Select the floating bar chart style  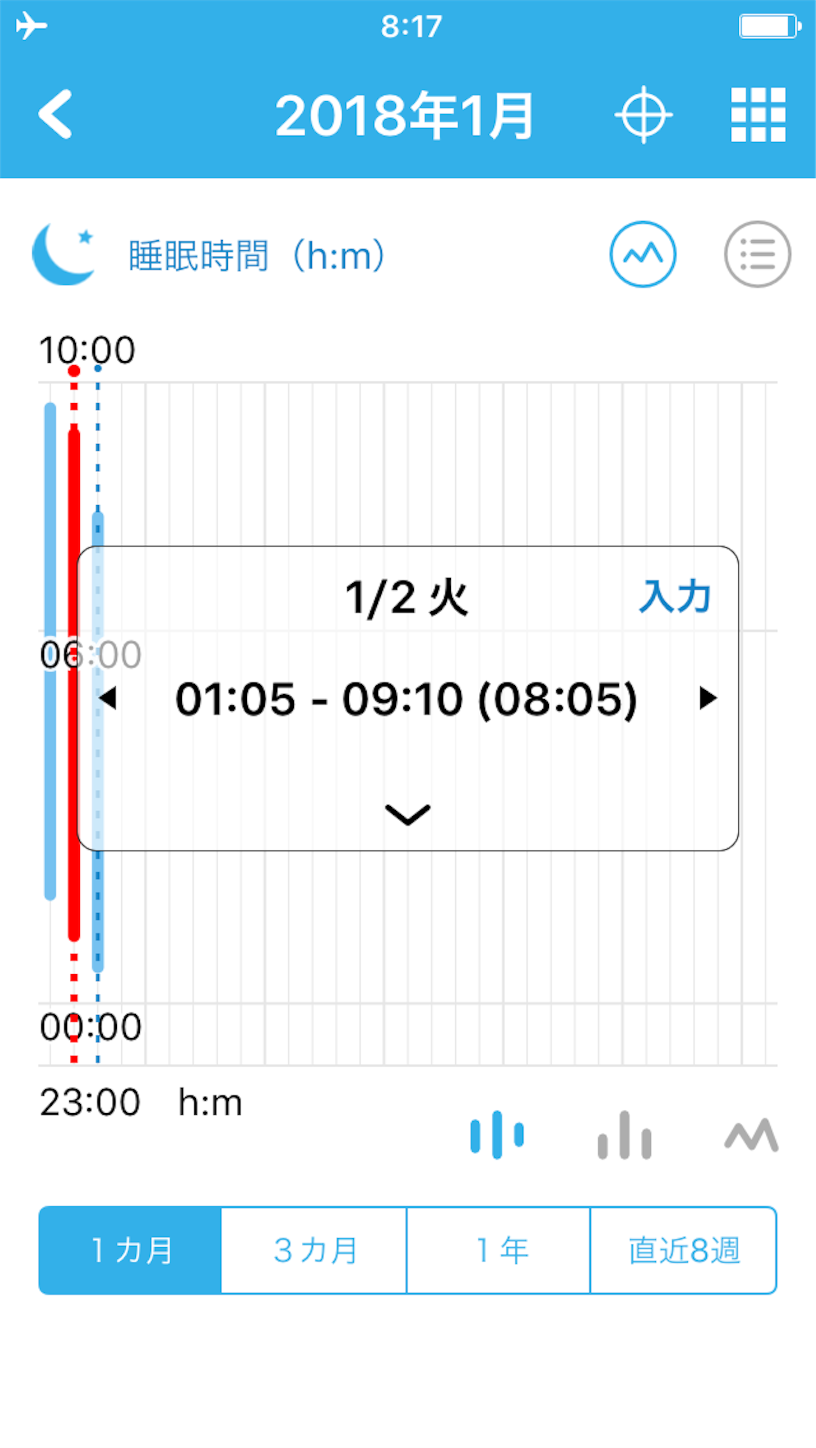(497, 1135)
